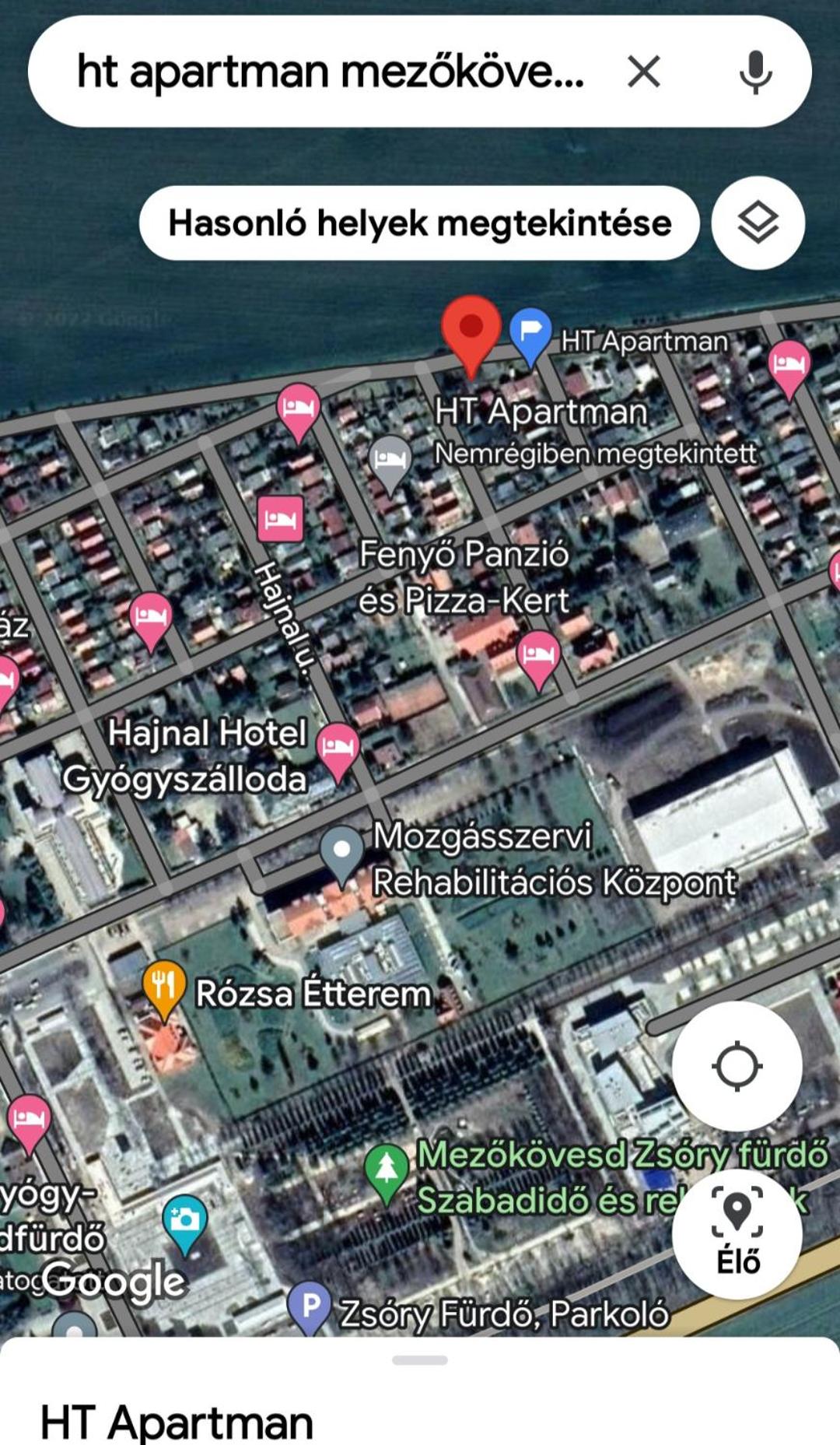The image size is (840, 1445).
Task: Tap Hasonló helyek megtekintése chip
Action: pyautogui.click(x=419, y=223)
